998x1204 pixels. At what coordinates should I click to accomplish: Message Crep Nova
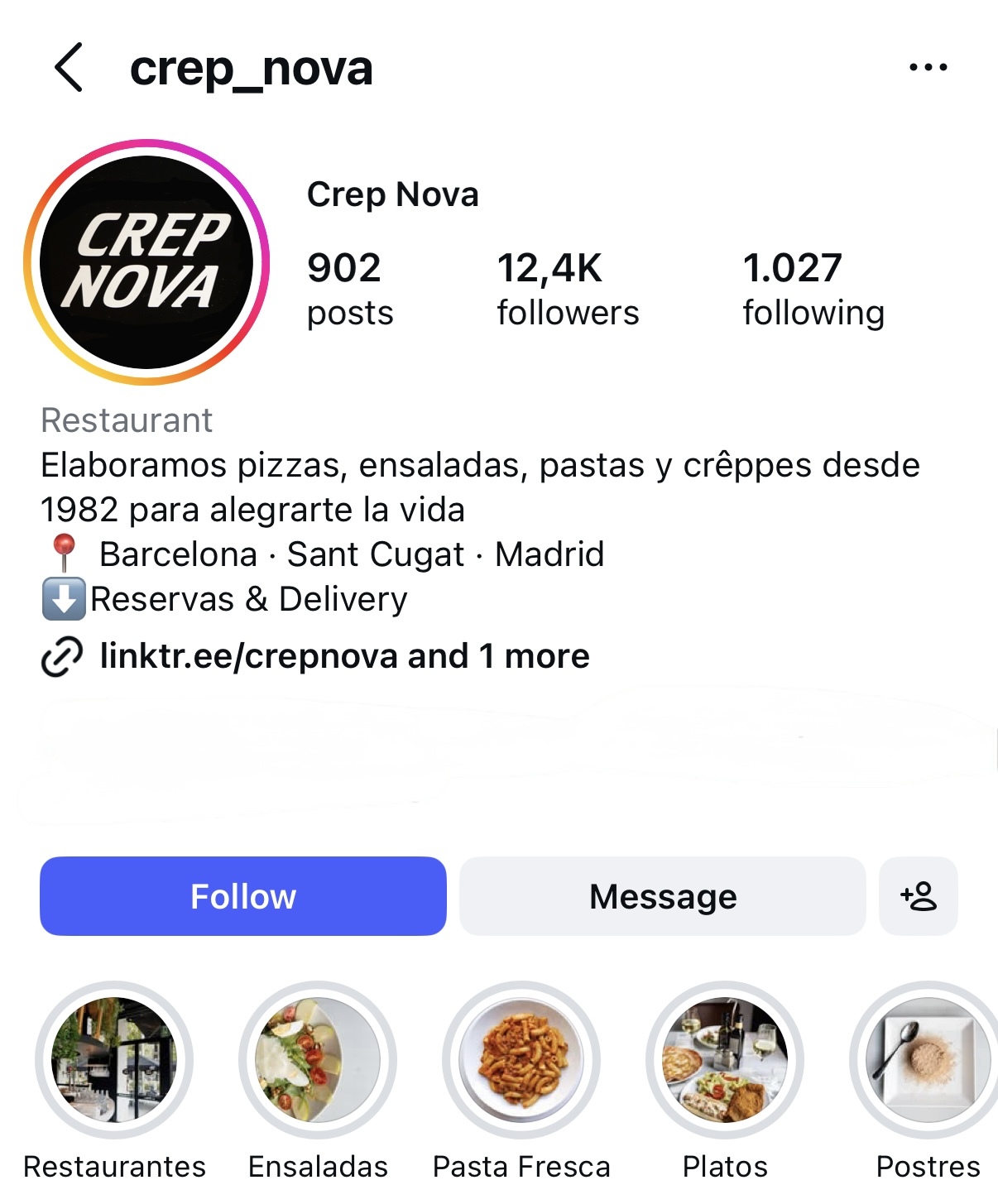(x=662, y=896)
